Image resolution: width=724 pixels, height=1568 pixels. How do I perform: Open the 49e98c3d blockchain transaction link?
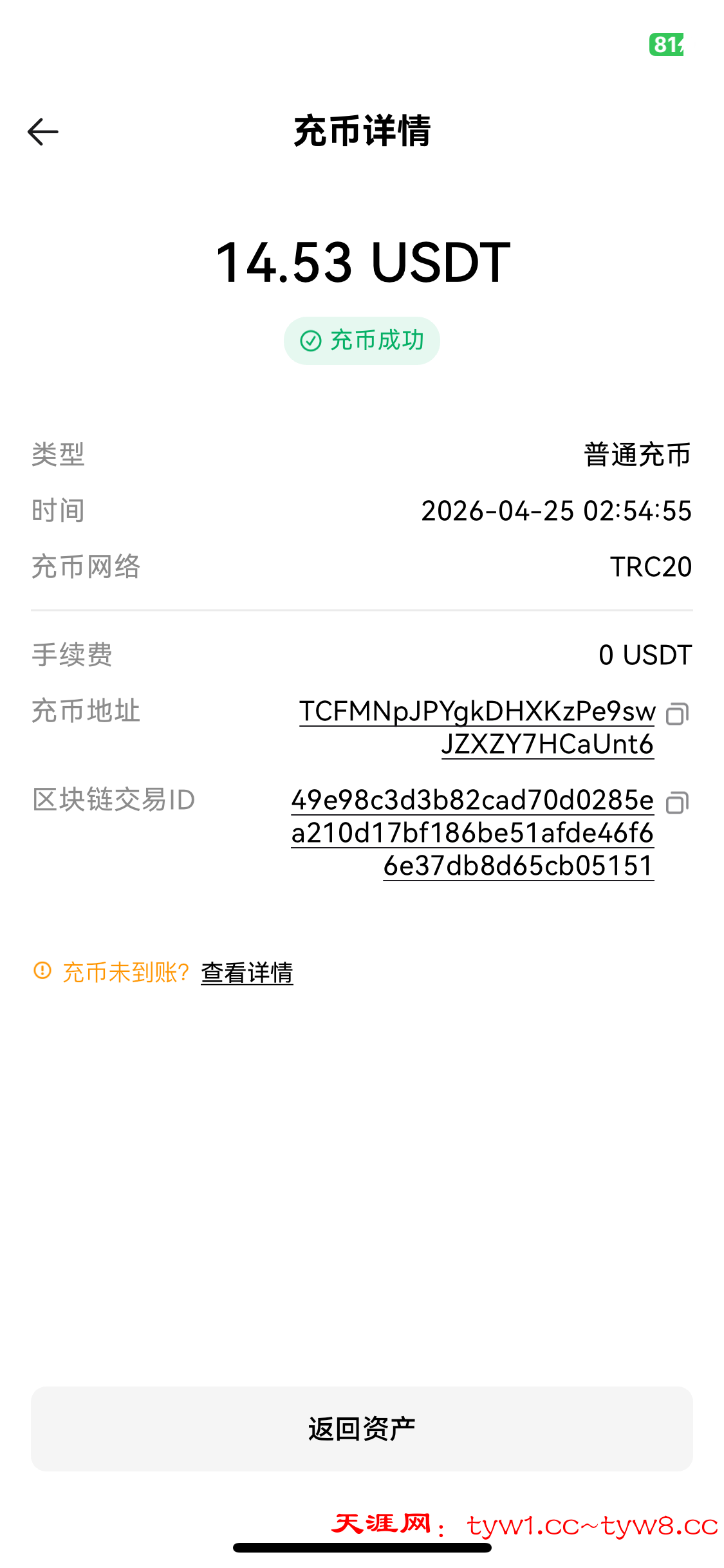point(472,801)
